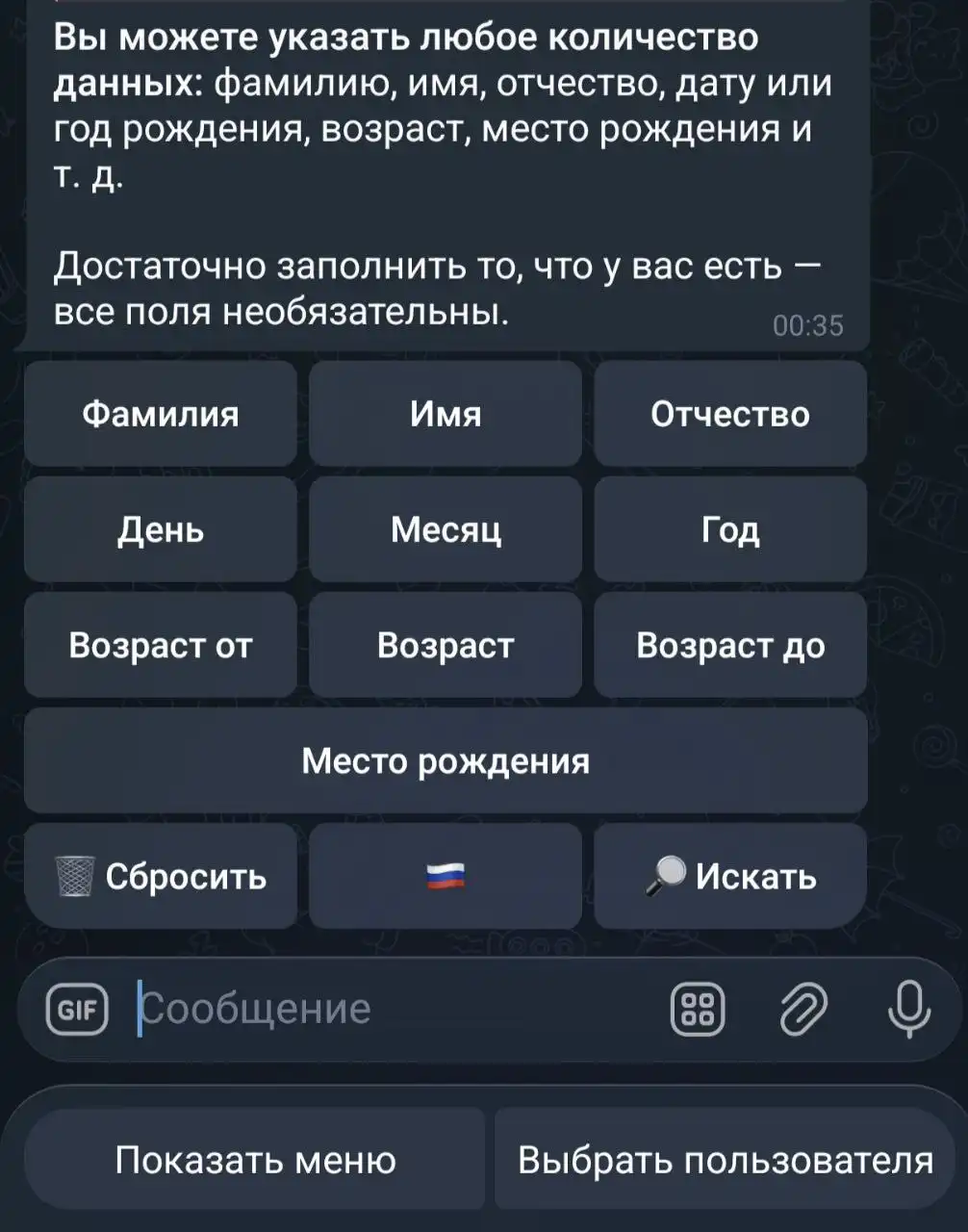Open the Показать меню option
The height and width of the screenshot is (1232, 968).
(x=255, y=1159)
